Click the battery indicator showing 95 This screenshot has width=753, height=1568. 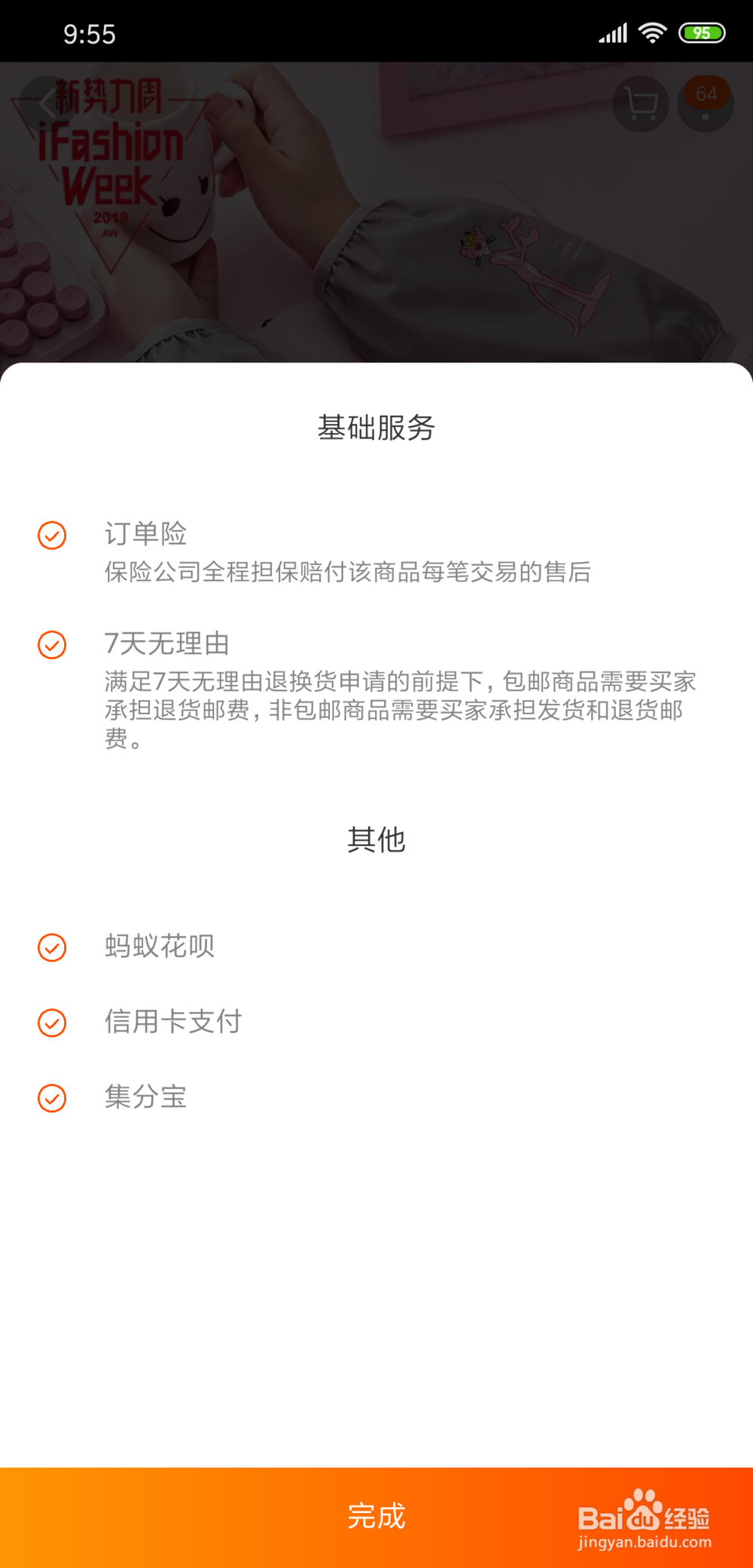pyautogui.click(x=701, y=33)
